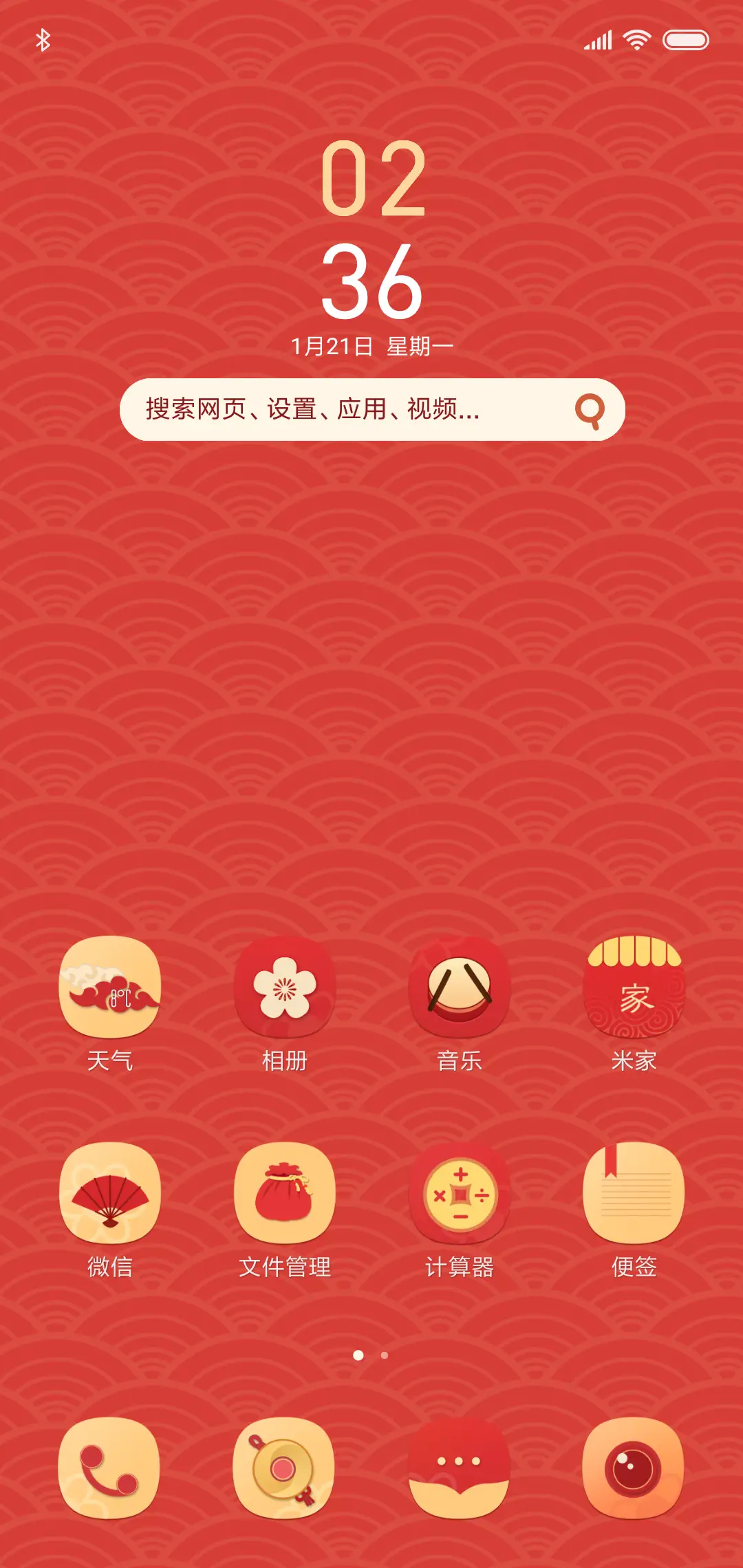Tap the Bluetooth status icon
This screenshot has width=743, height=1568.
(x=44, y=40)
